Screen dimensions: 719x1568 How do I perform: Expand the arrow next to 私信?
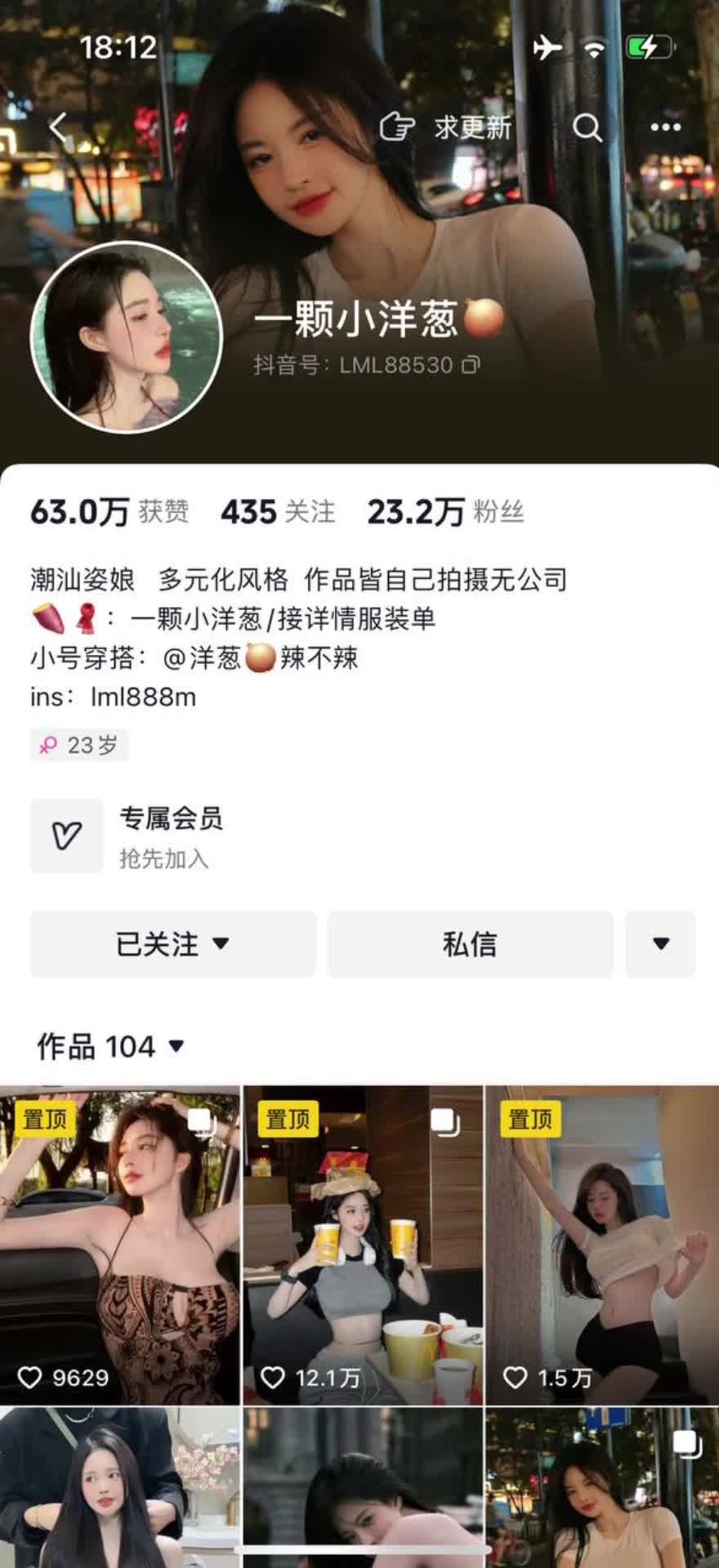click(x=660, y=944)
